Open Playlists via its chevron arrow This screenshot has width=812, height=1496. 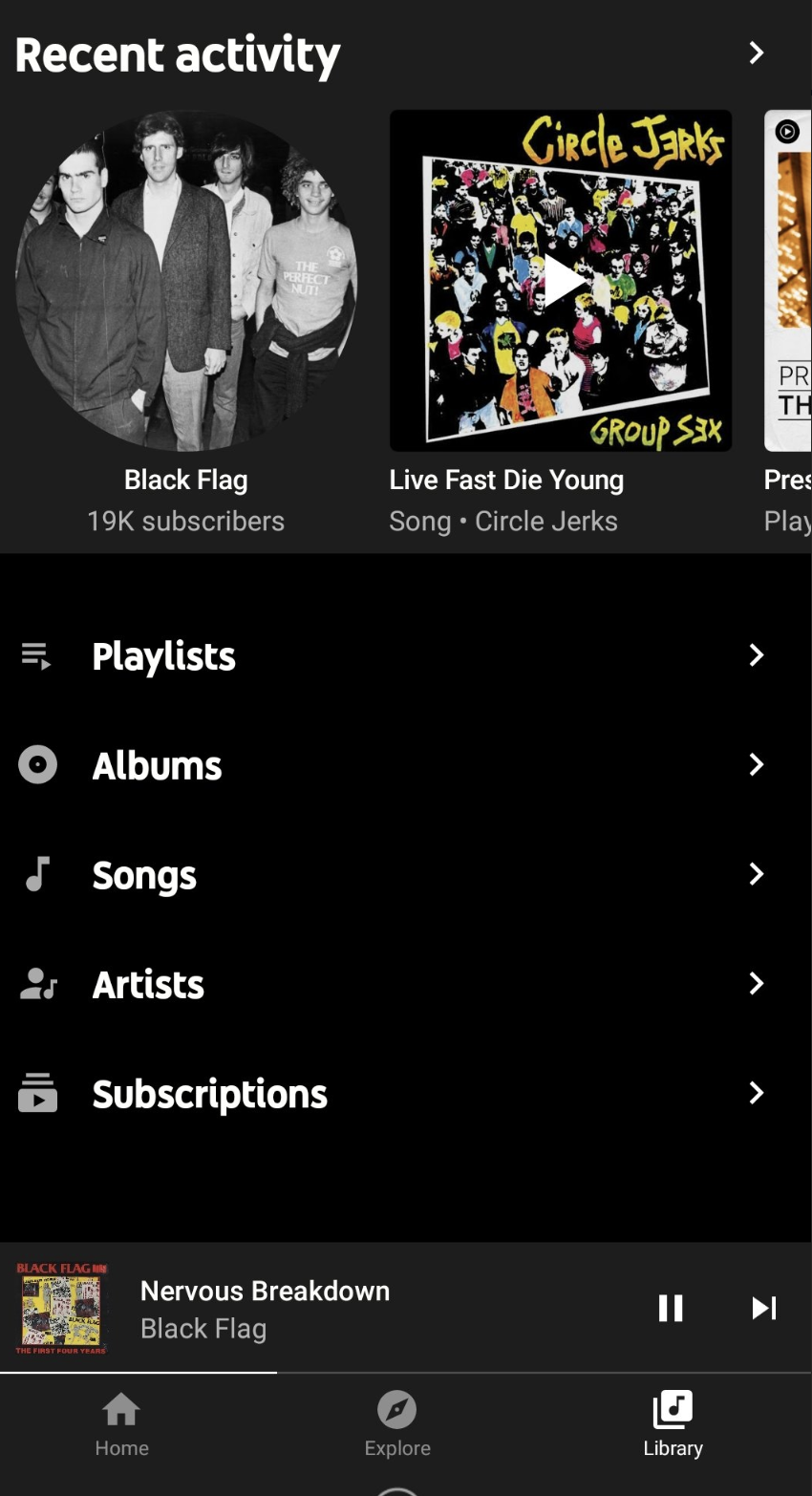point(756,655)
